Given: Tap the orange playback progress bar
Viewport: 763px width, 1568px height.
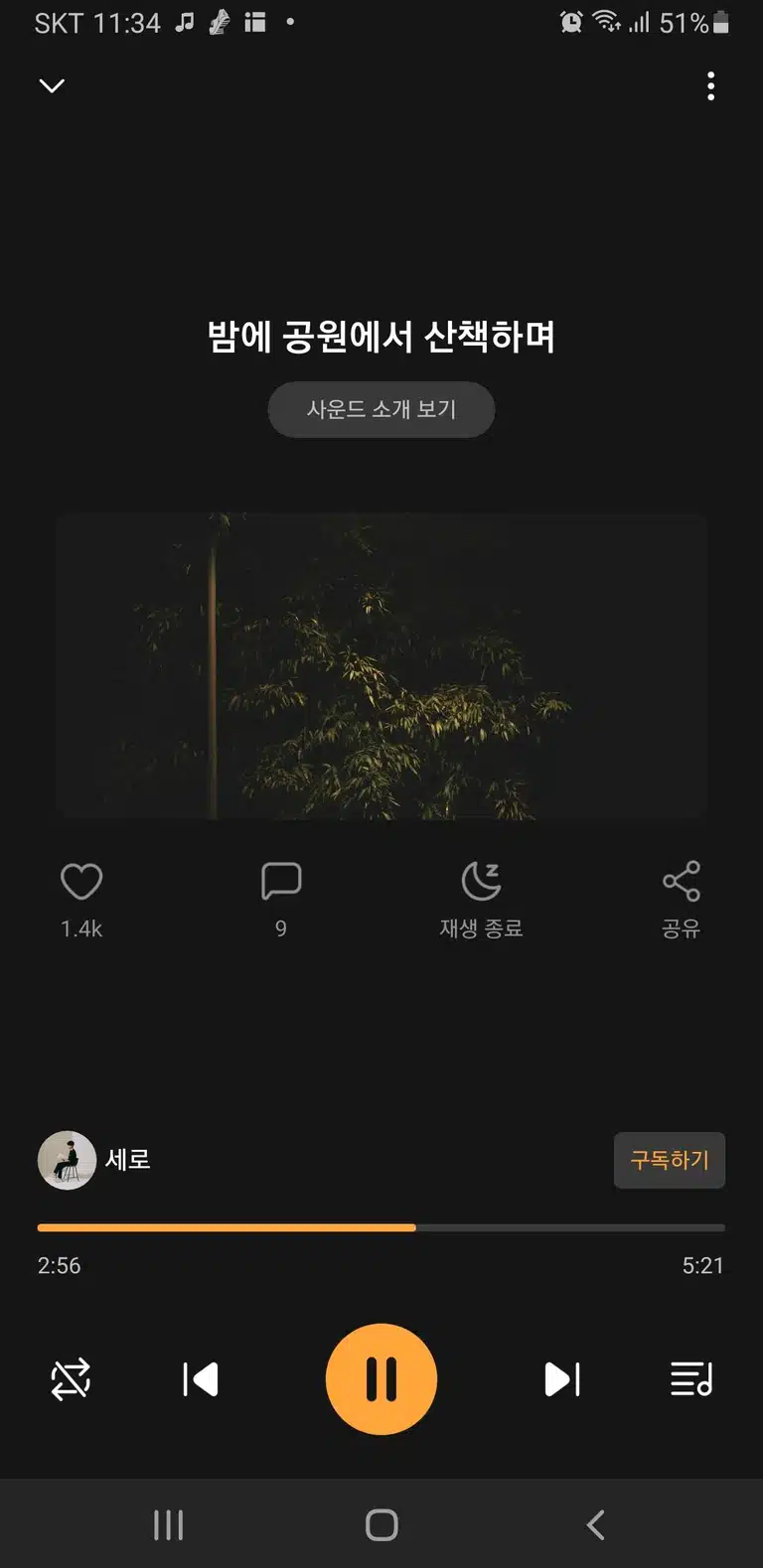Looking at the screenshot, I should click(x=381, y=1227).
